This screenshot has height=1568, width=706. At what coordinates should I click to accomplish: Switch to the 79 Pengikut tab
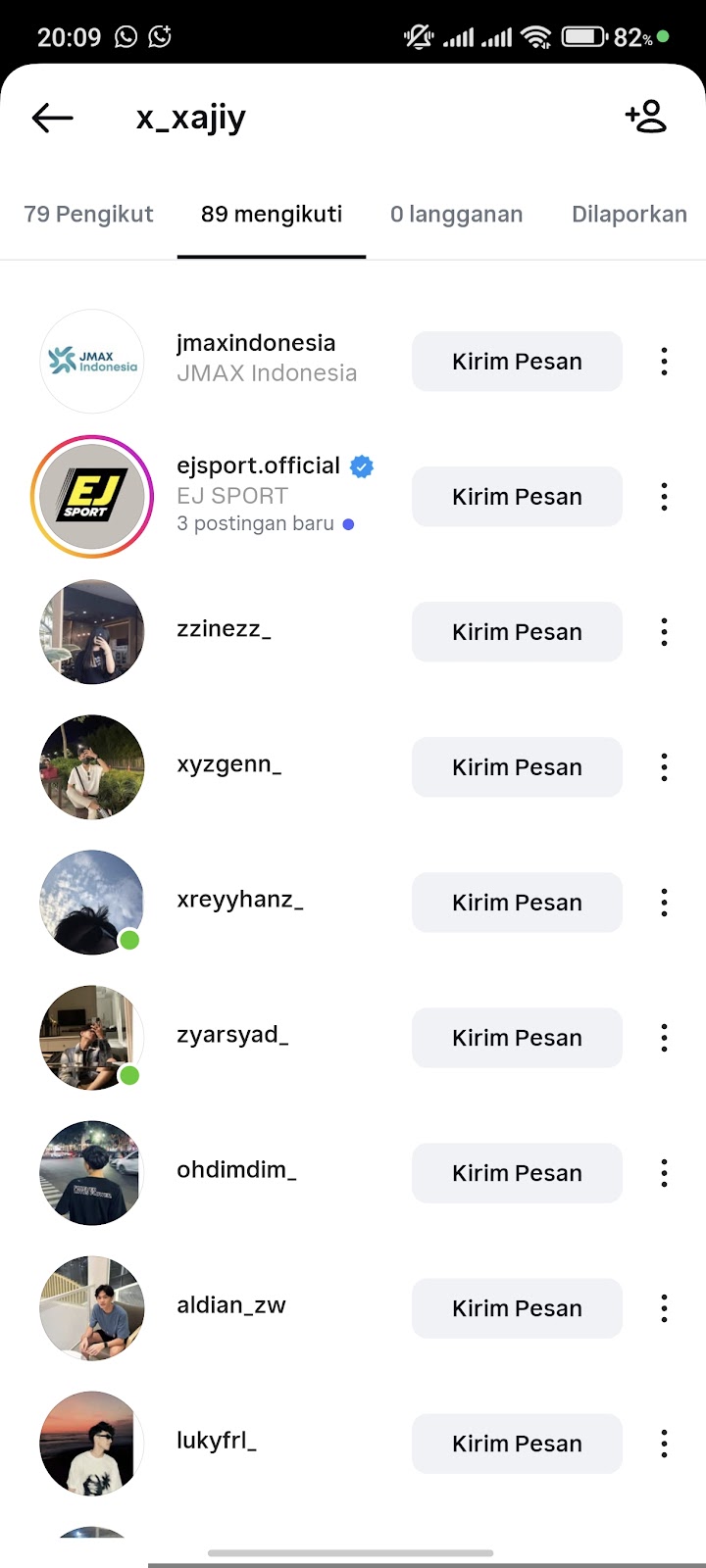tap(88, 215)
